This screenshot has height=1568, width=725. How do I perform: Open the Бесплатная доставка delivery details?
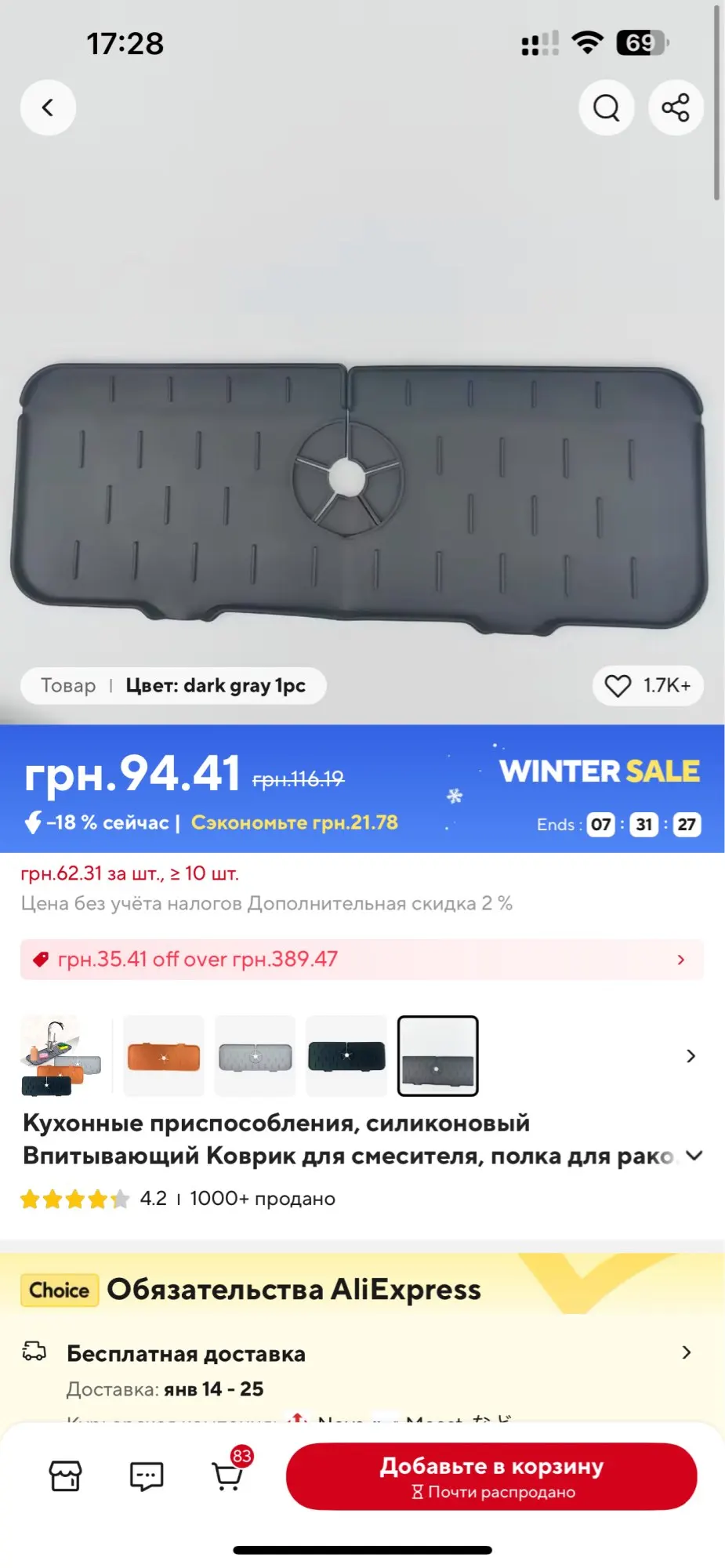[x=362, y=1353]
